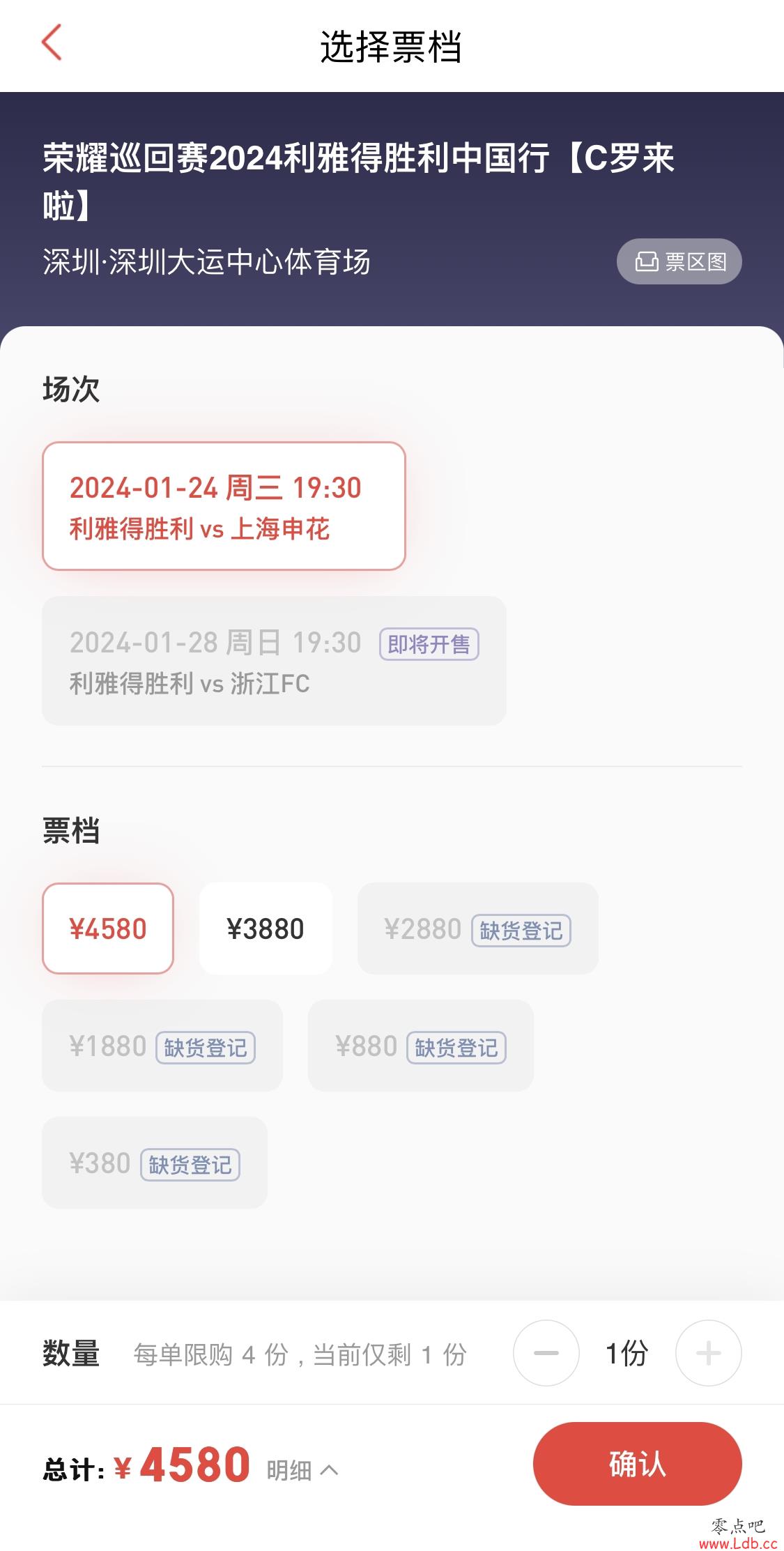Viewport: 784px width, 1551px height.
Task: Increase ticket quantity with plus button
Action: tap(709, 1353)
